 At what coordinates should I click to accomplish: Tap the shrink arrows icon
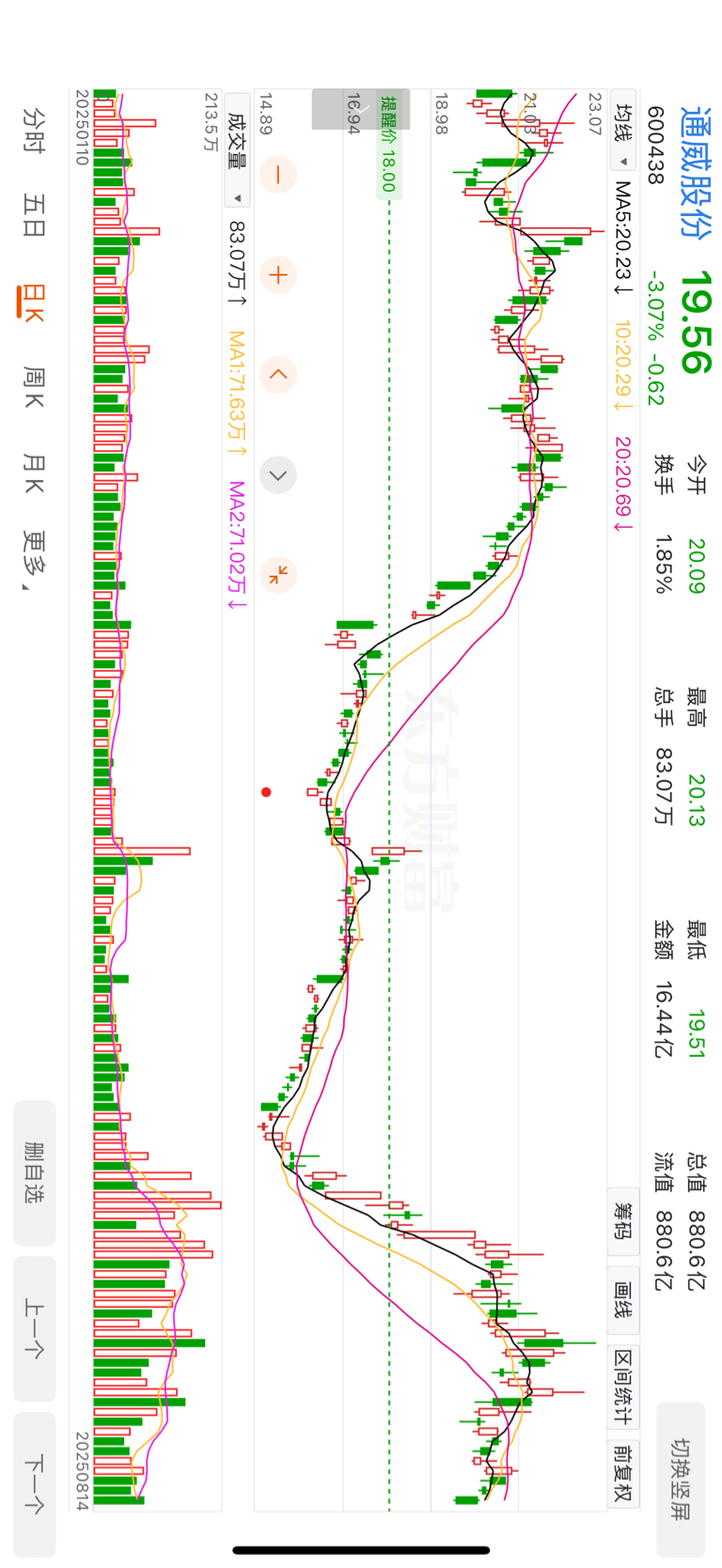[277, 574]
